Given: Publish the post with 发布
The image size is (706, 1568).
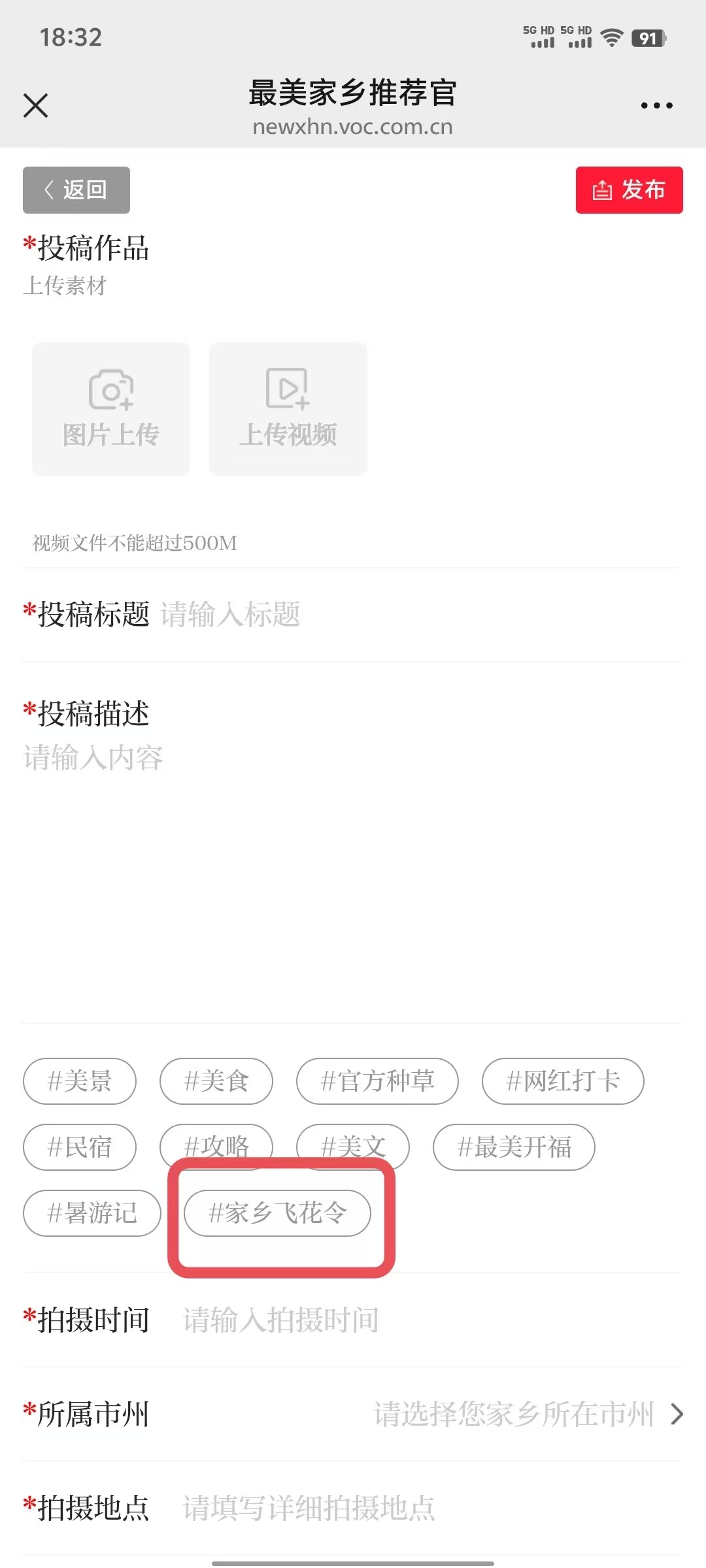Looking at the screenshot, I should pos(629,190).
